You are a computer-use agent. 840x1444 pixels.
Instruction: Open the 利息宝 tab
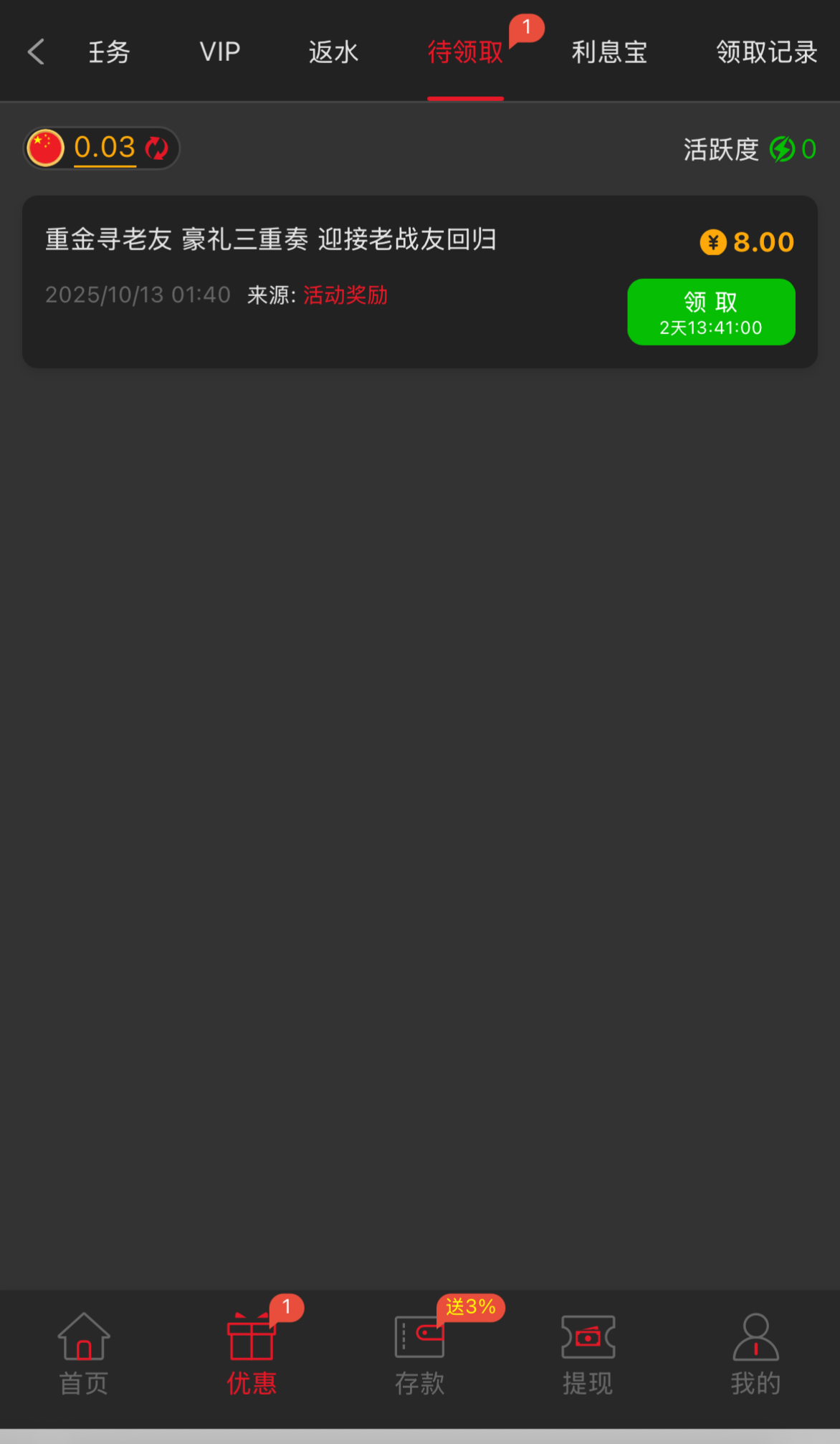609,52
